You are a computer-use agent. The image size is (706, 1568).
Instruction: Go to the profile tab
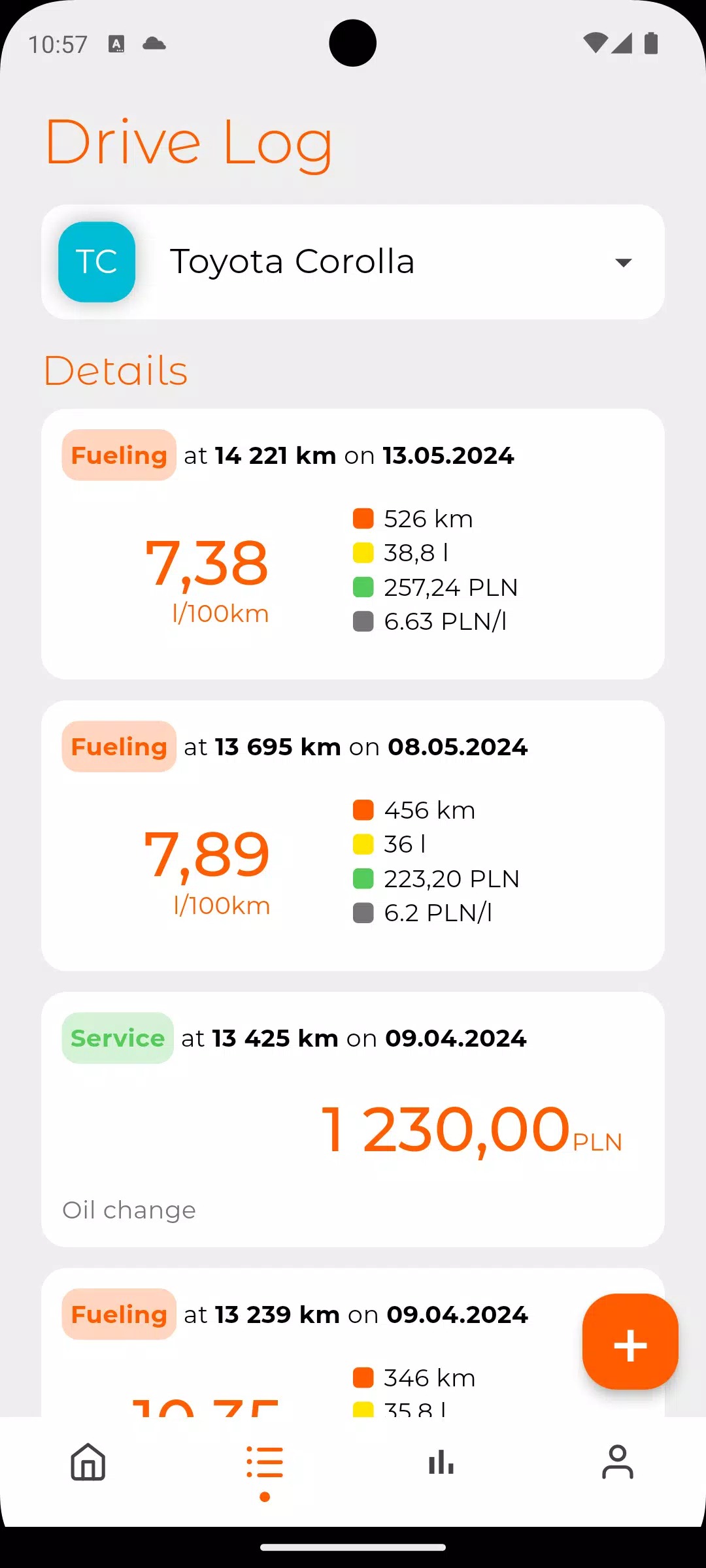point(618,1462)
